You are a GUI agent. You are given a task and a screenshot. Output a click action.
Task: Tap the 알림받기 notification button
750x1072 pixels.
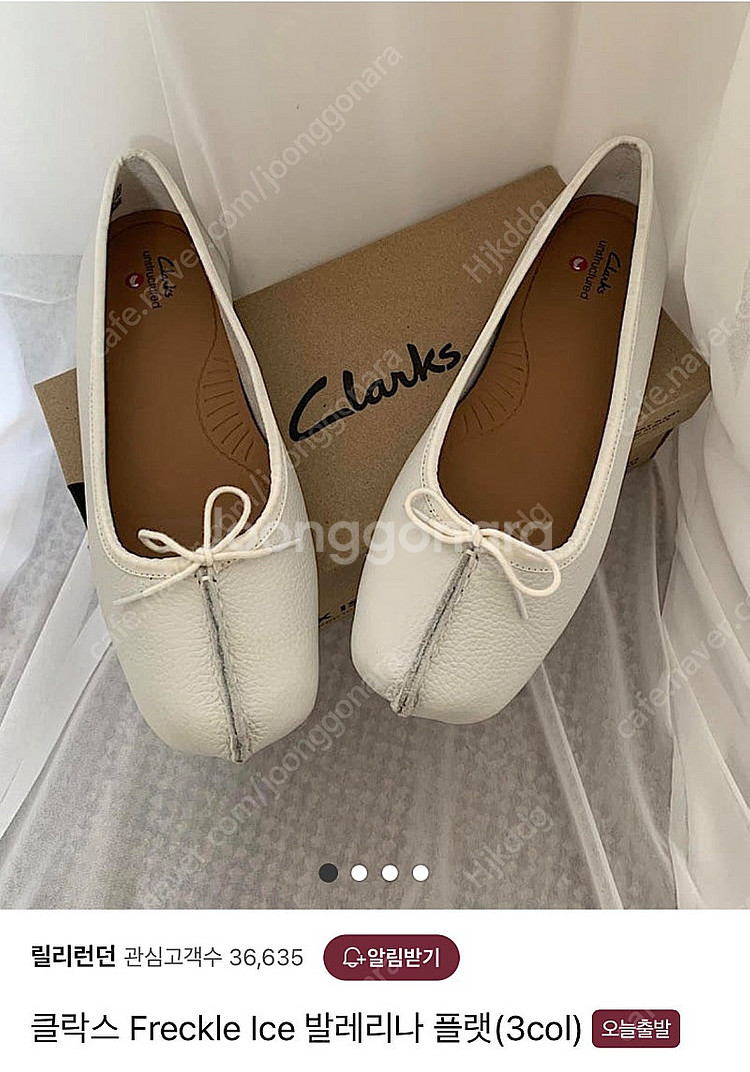pyautogui.click(x=391, y=958)
